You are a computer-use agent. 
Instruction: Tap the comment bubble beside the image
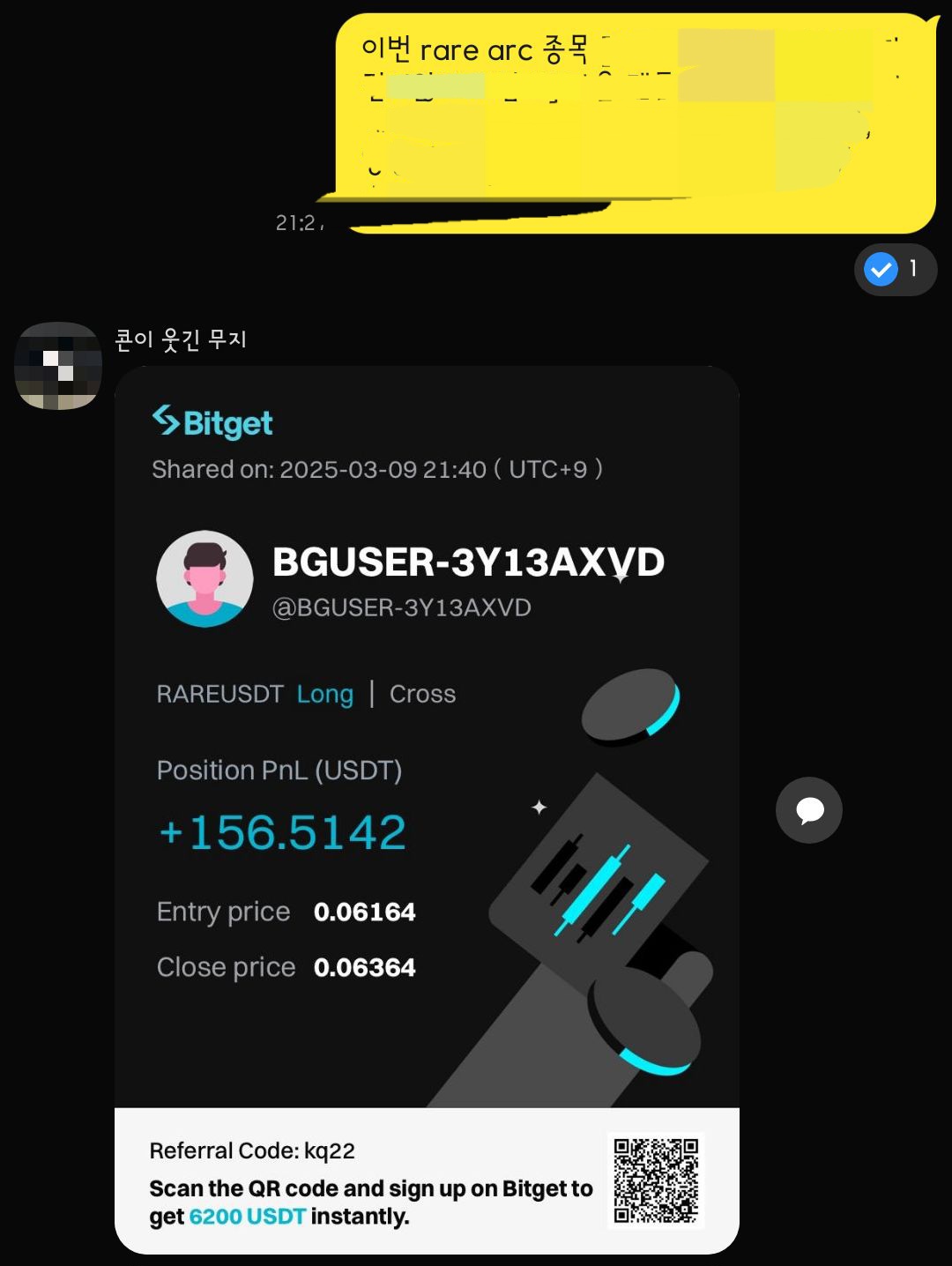tap(808, 810)
